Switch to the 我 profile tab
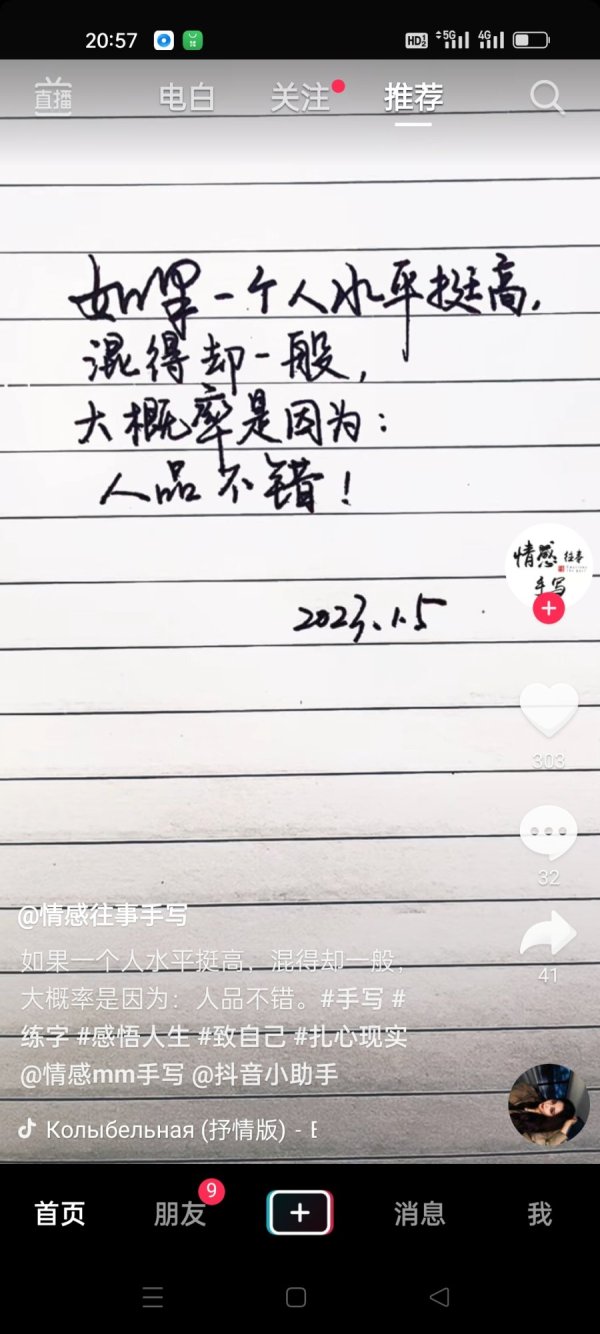Viewport: 600px width, 1334px height. pos(539,1213)
